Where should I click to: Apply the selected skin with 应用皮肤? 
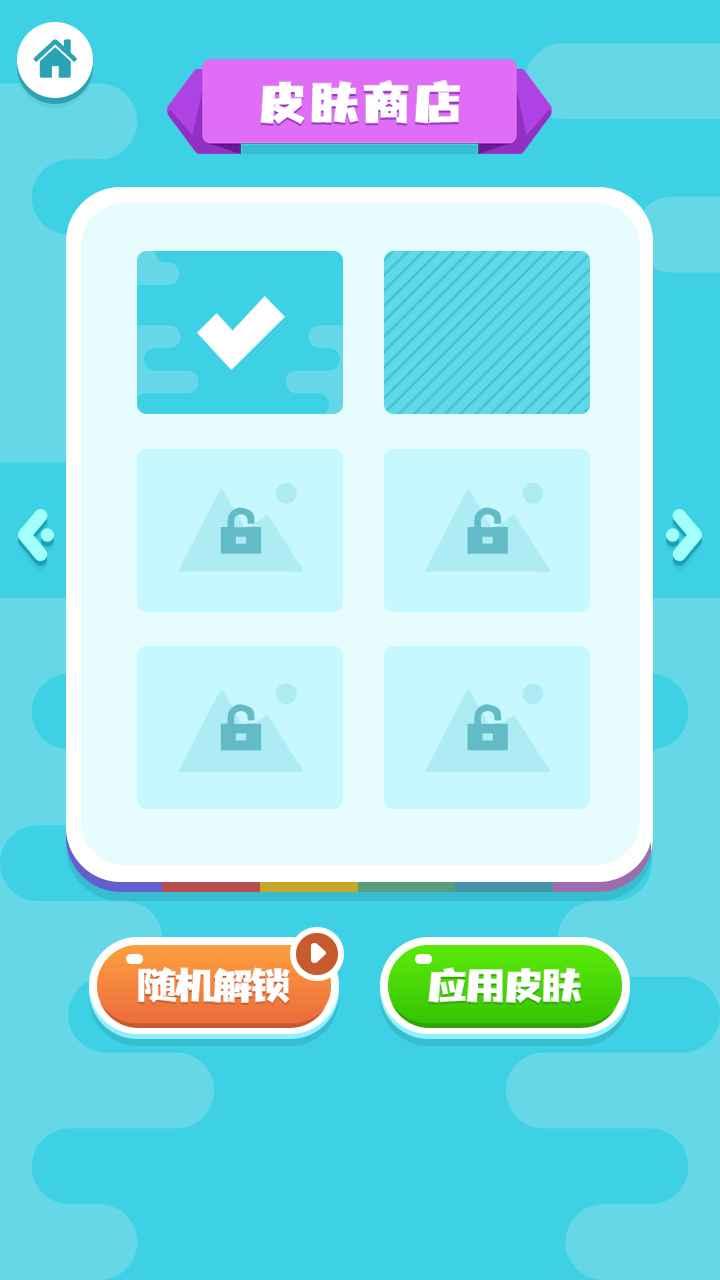tap(505, 986)
